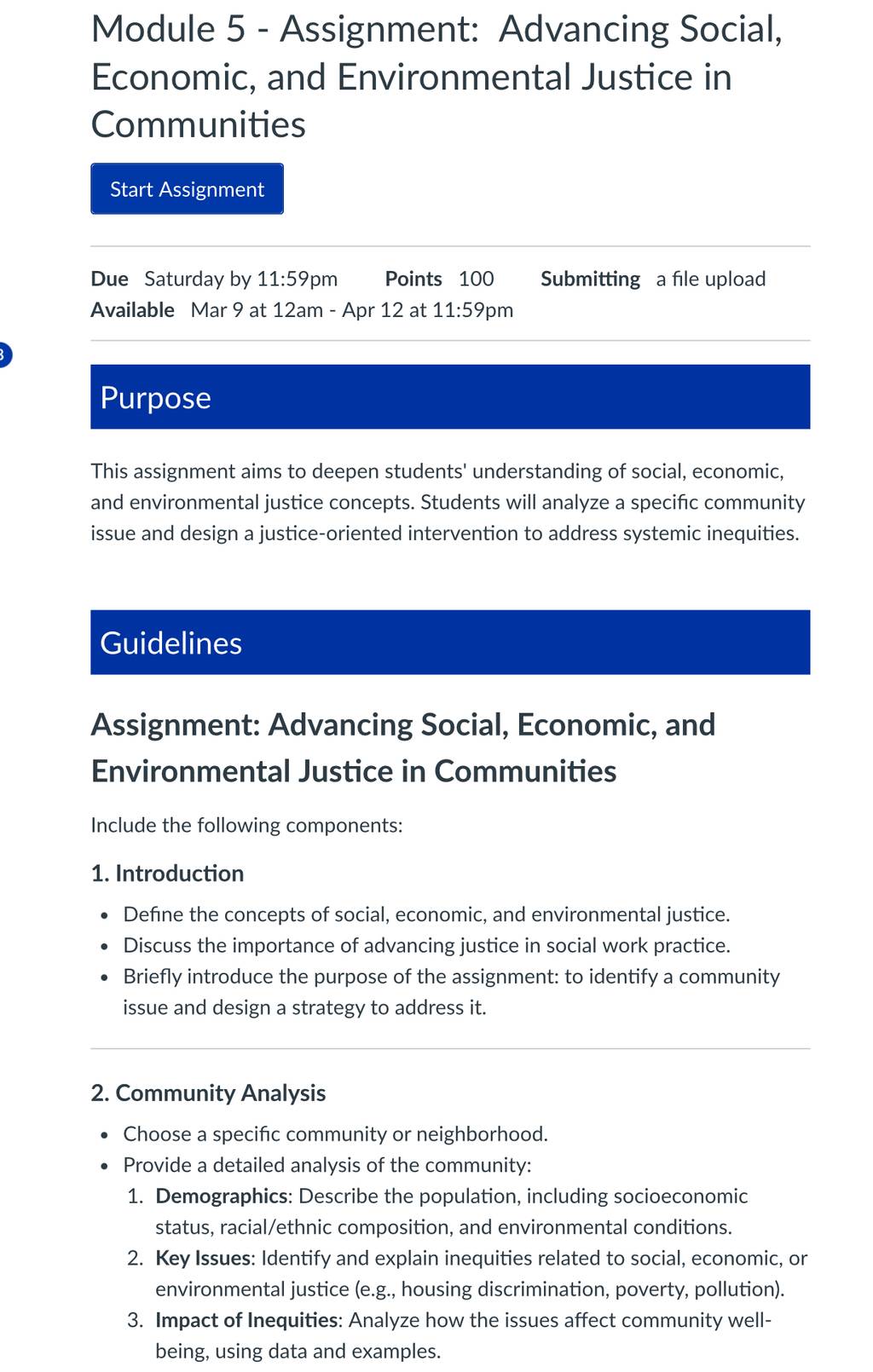Screen dimensions: 873x1372
Task: Open the blue notification badge at left edge
Action: coord(4,355)
